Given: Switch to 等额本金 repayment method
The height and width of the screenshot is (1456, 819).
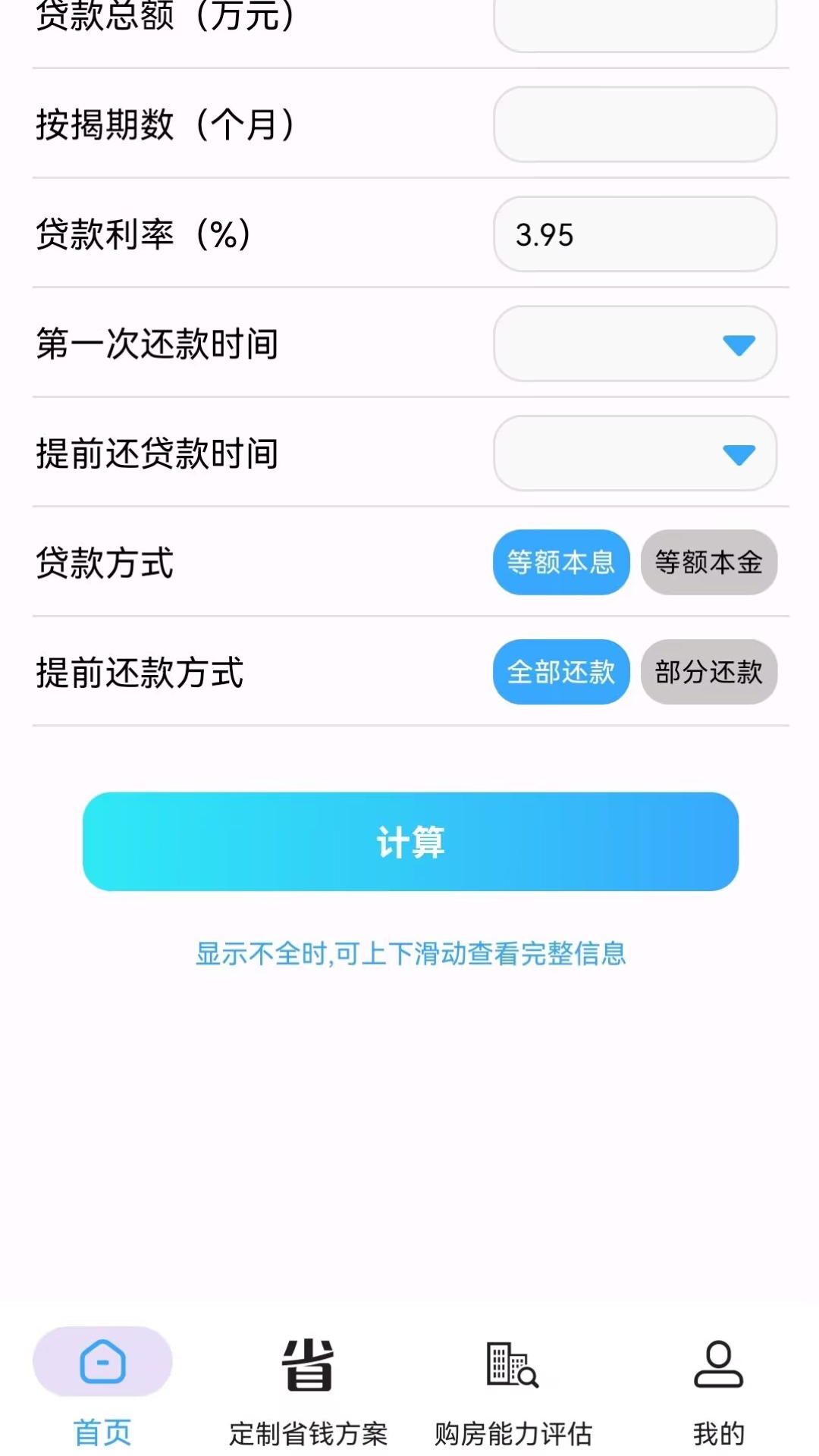Looking at the screenshot, I should (x=709, y=562).
